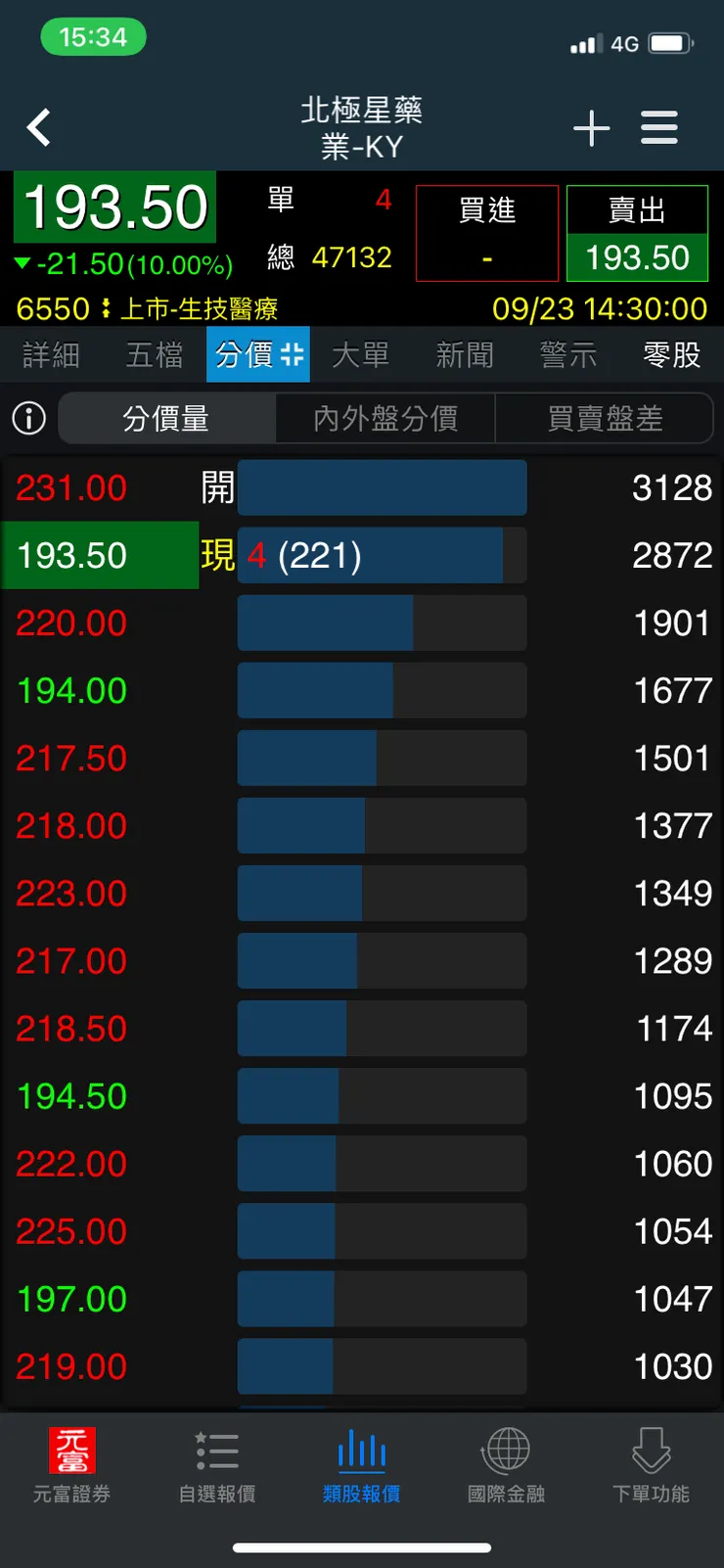The image size is (724, 1568).
Task: Select the 內外盤分價 segment
Action: tap(385, 419)
